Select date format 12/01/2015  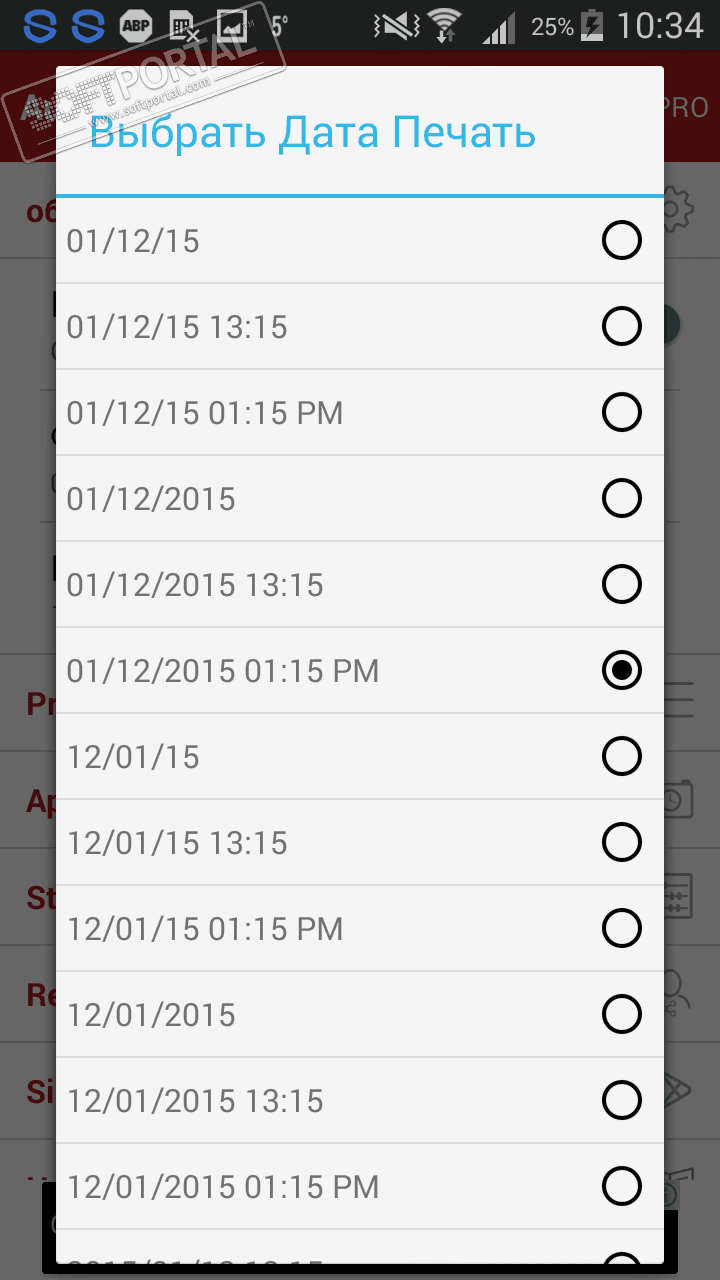pyautogui.click(x=360, y=1015)
